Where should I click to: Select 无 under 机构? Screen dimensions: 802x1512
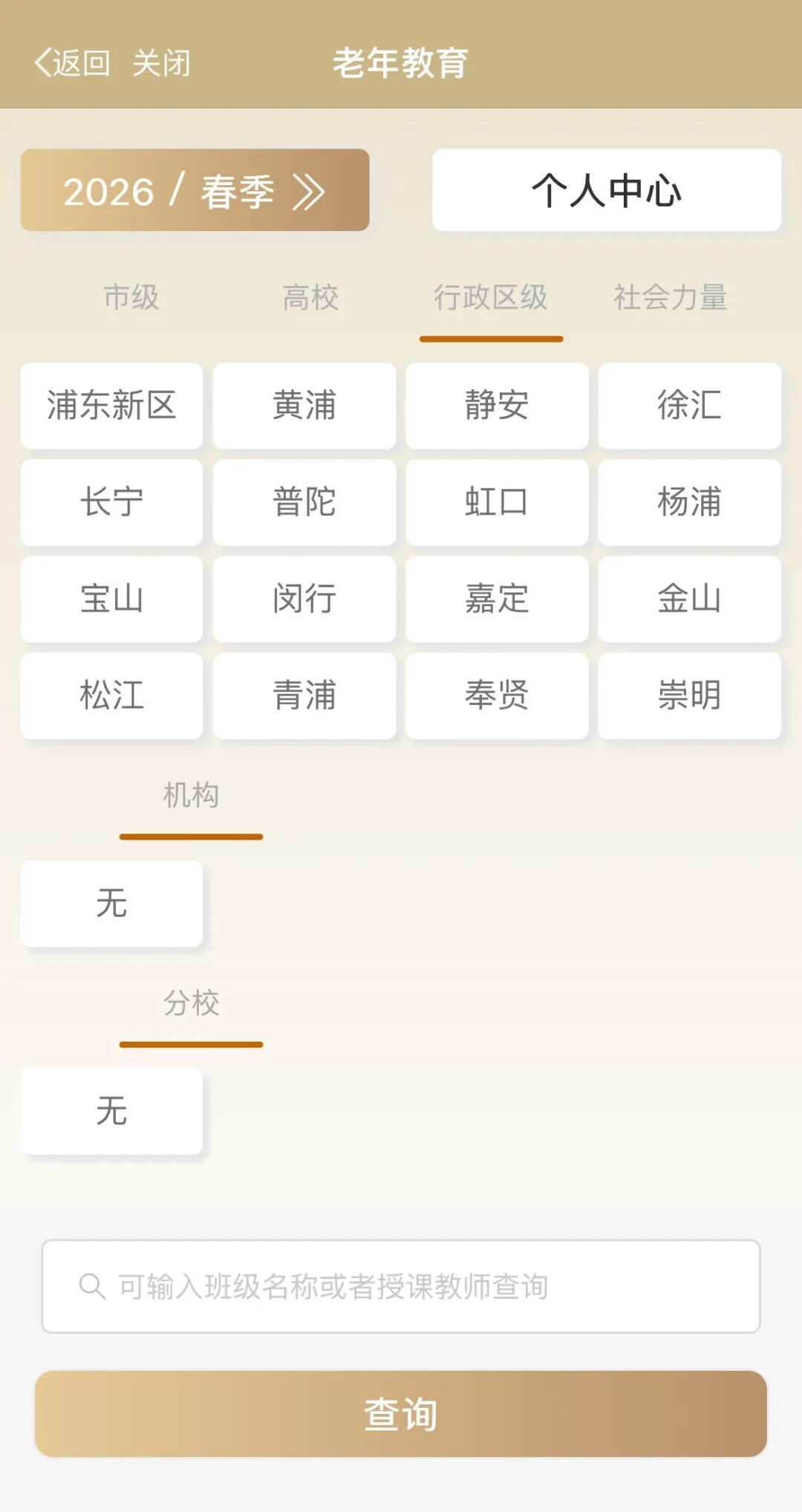click(111, 903)
